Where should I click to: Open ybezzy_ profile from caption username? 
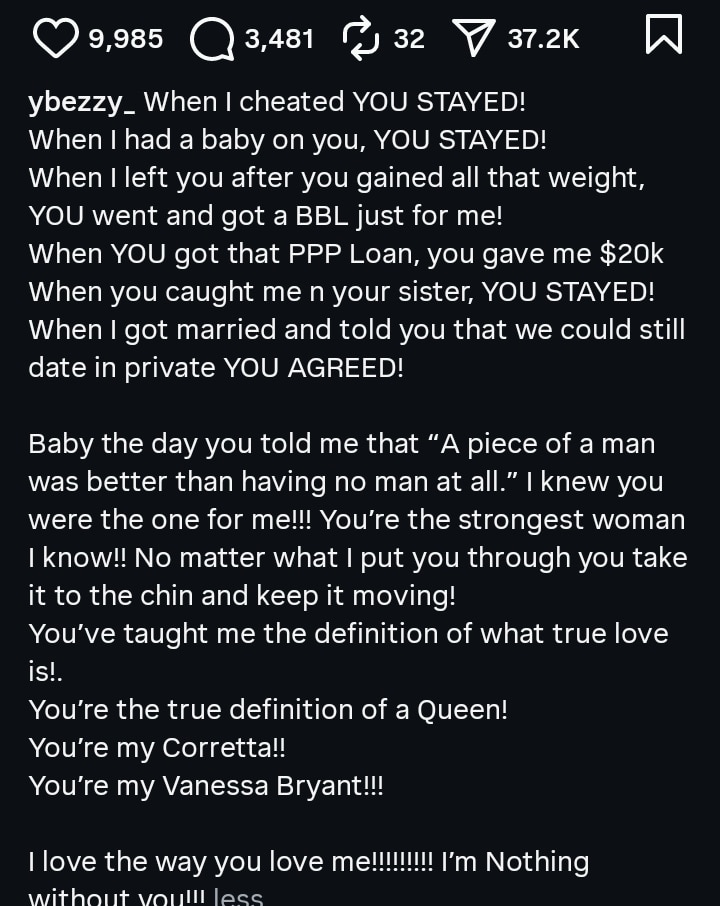tap(82, 101)
